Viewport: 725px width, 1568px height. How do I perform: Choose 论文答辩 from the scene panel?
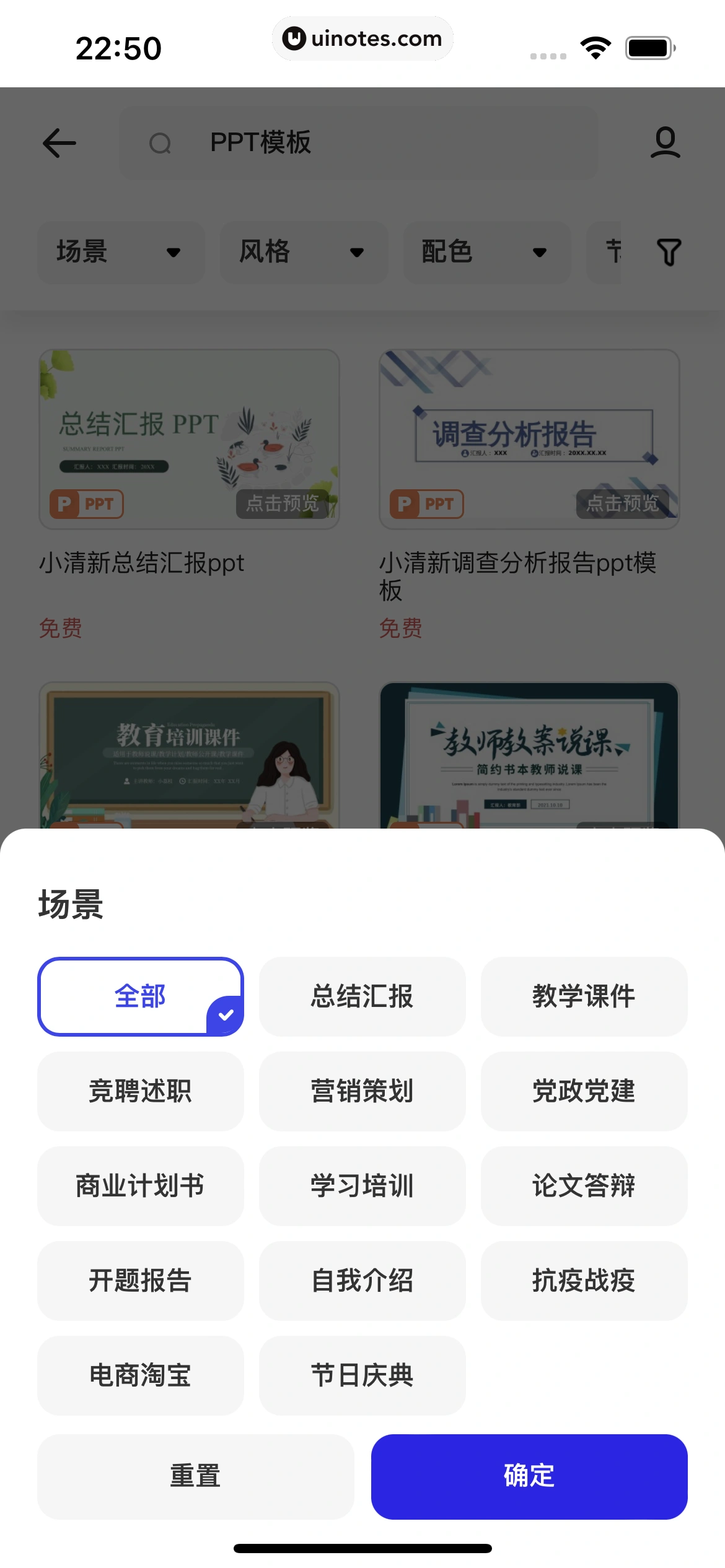583,1187
